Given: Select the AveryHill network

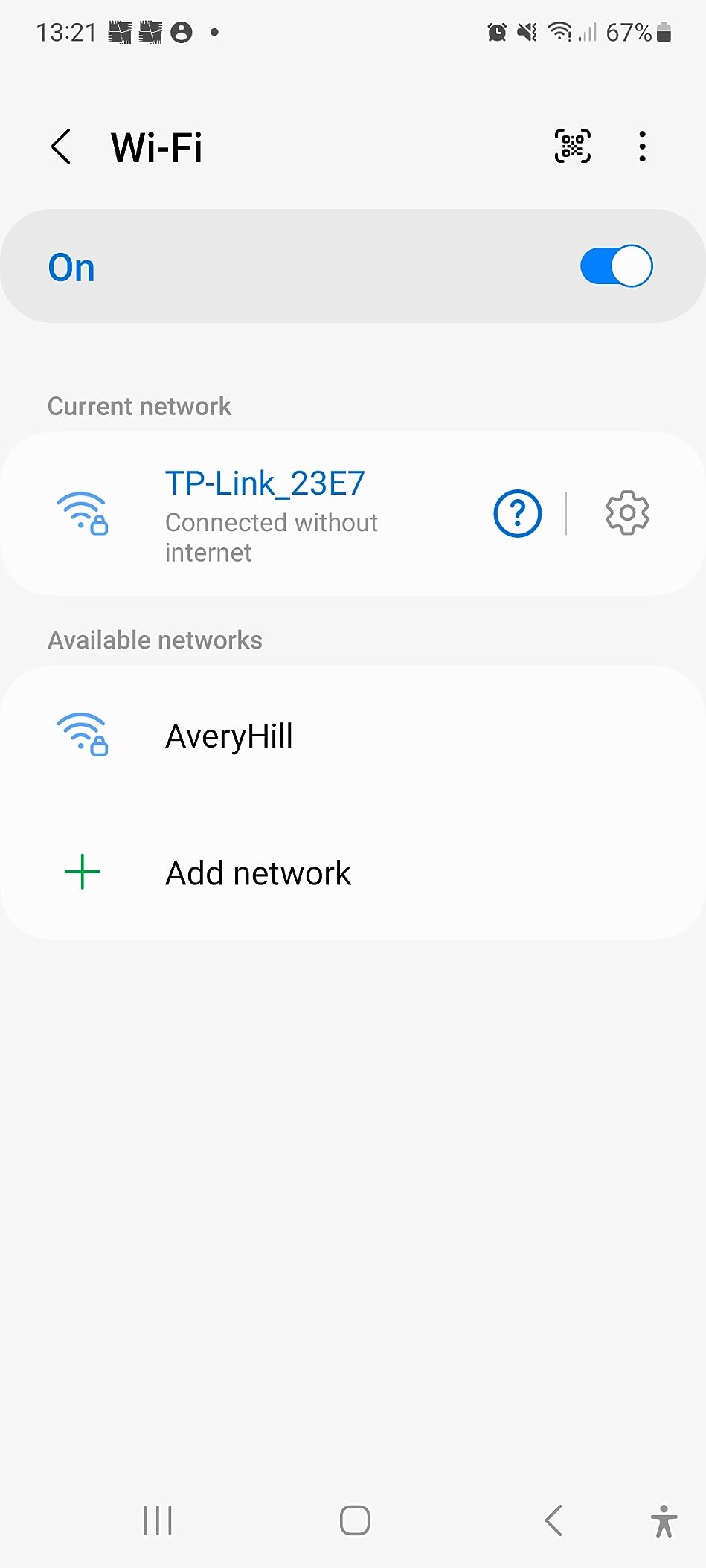Looking at the screenshot, I should pos(228,735).
